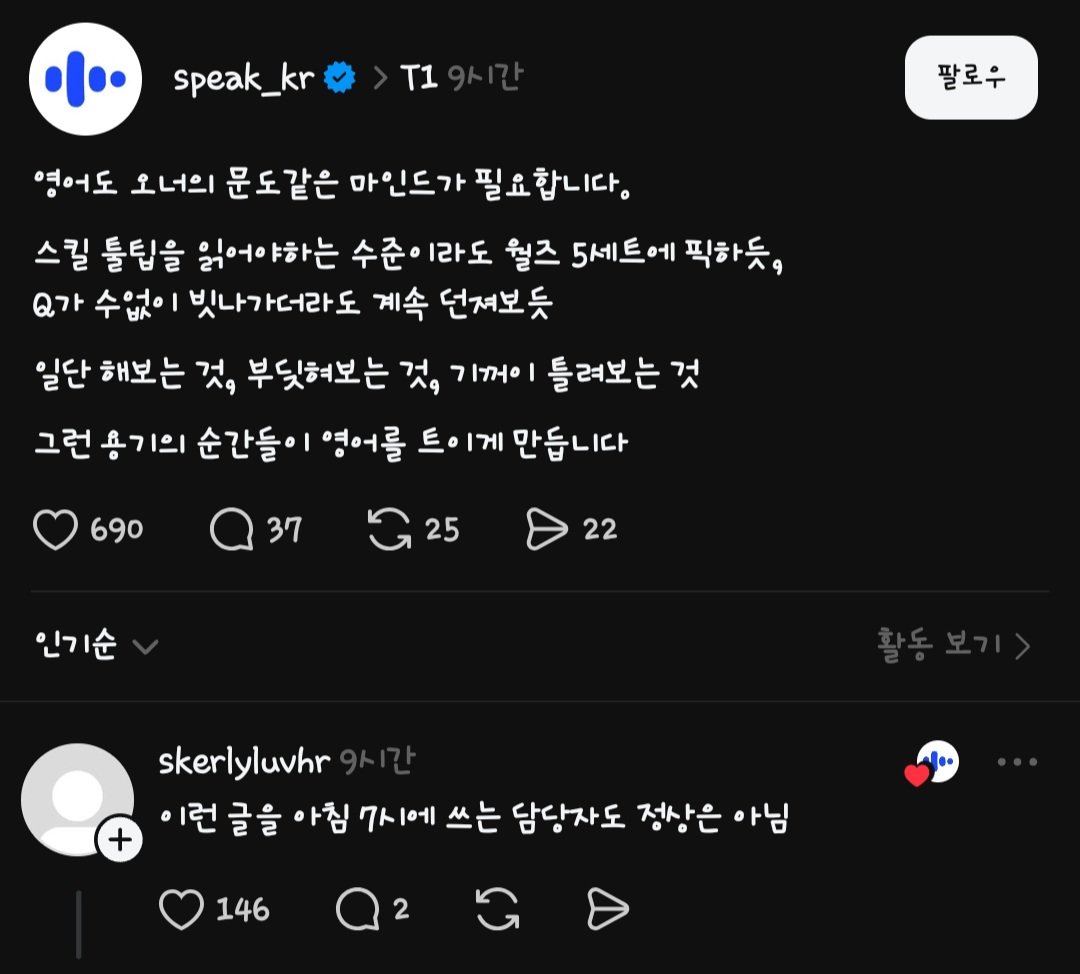Image resolution: width=1080 pixels, height=974 pixels.
Task: Open comments on the speak_kr post
Action: click(231, 530)
